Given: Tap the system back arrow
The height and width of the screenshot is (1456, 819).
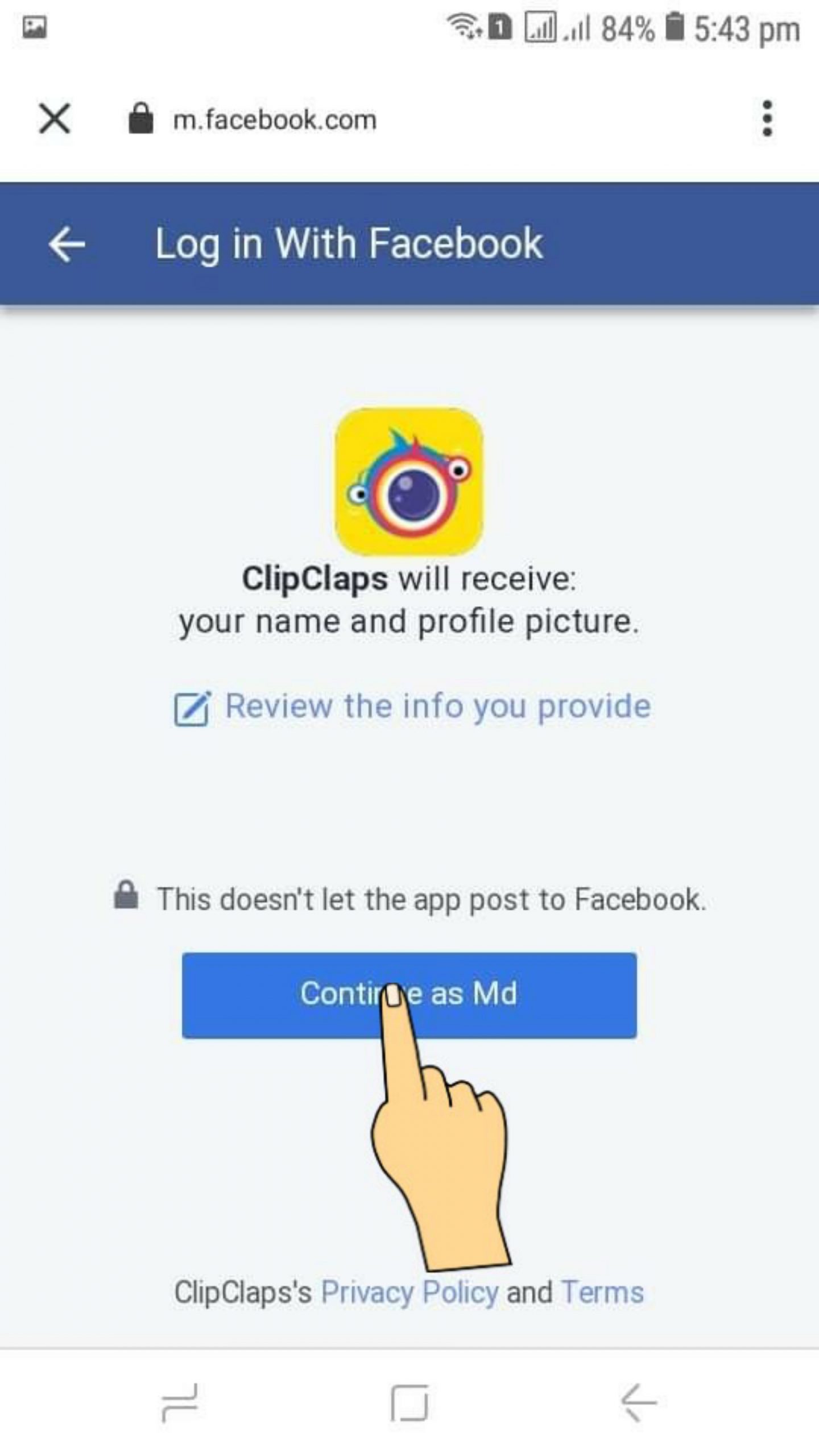Looking at the screenshot, I should pyautogui.click(x=639, y=1403).
